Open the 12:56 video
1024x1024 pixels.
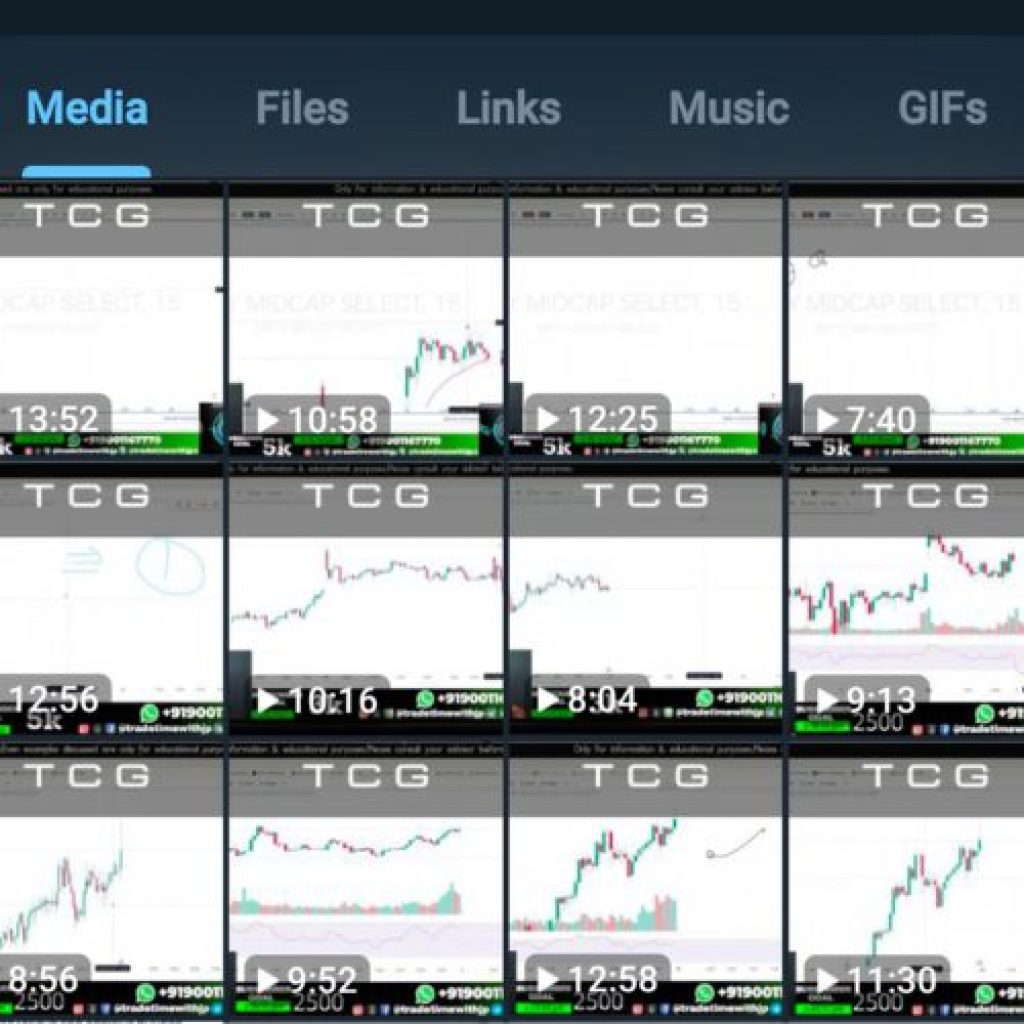[x=111, y=600]
